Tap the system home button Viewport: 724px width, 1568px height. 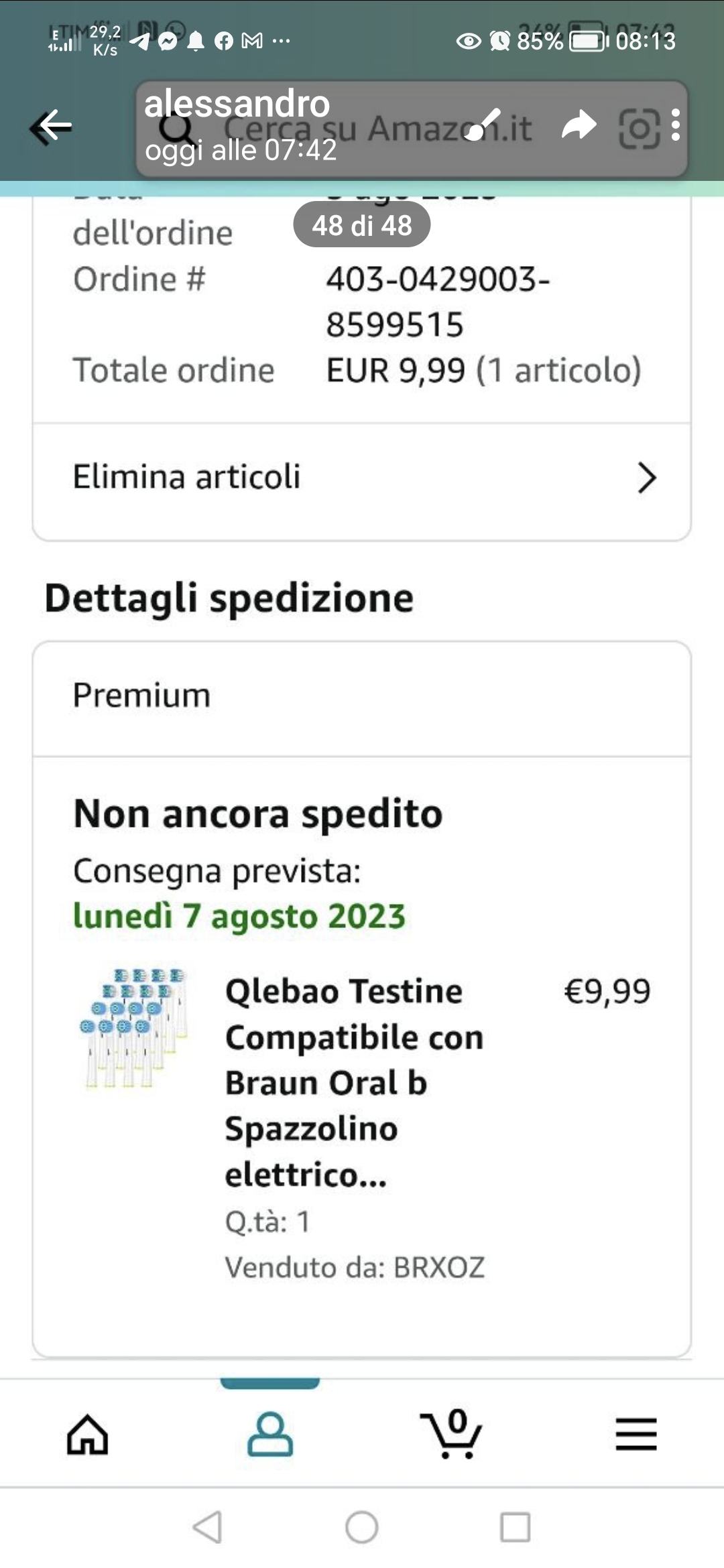click(362, 1527)
